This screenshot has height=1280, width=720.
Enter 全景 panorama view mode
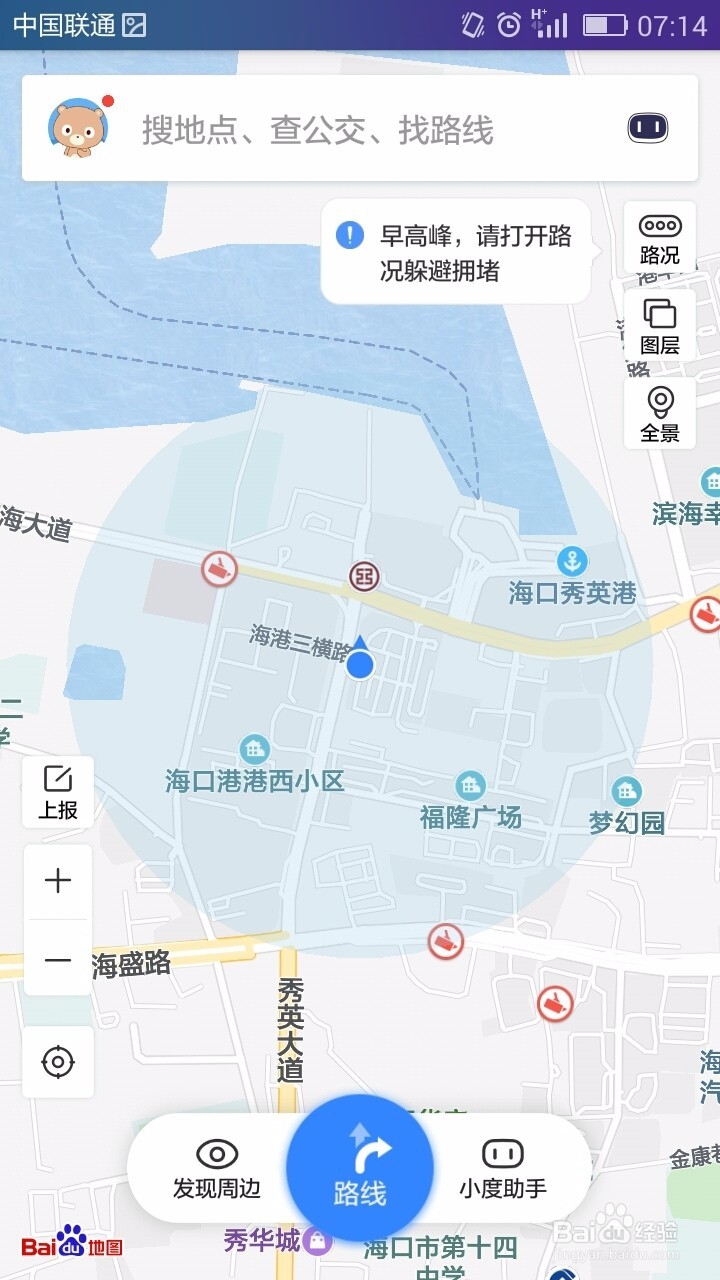pos(659,412)
